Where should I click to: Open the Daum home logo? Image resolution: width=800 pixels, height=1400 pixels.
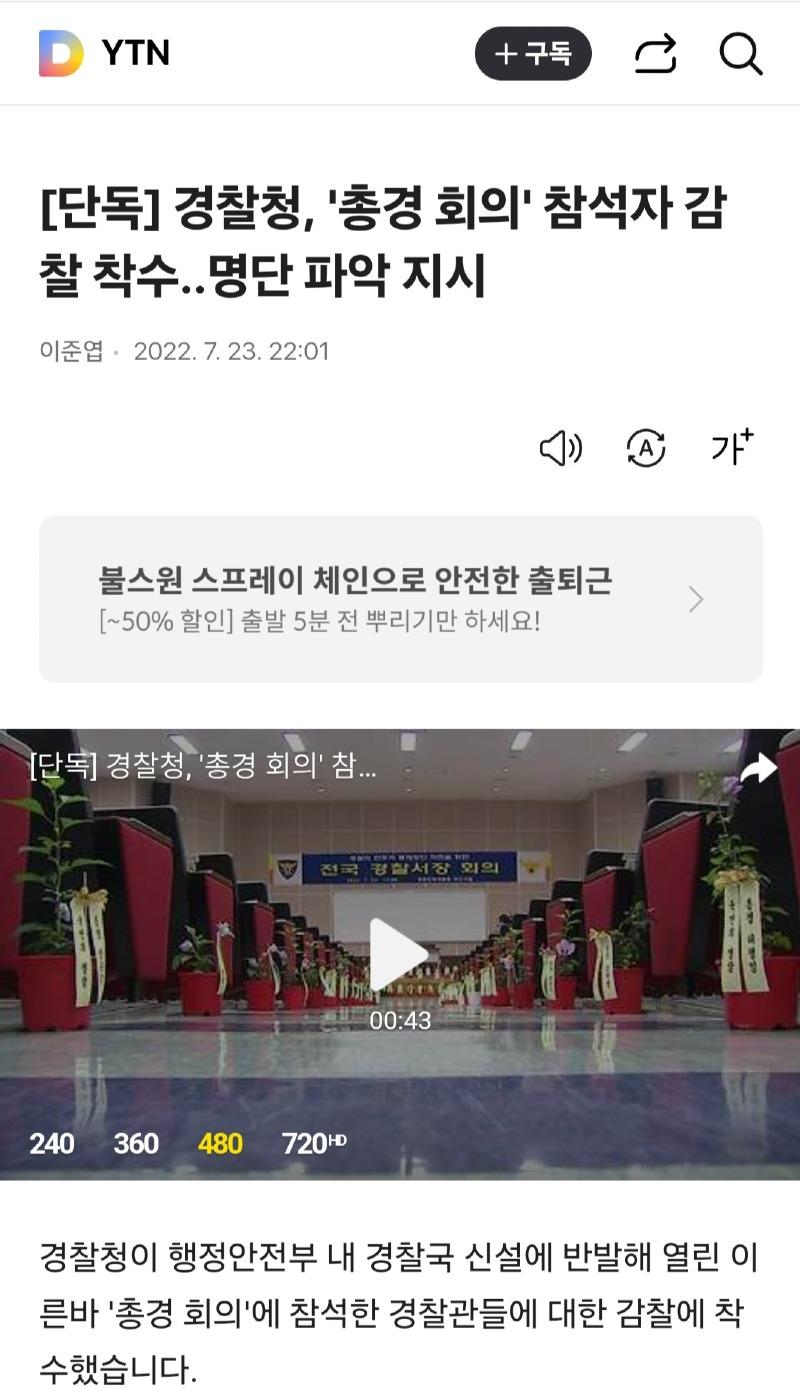coord(61,53)
